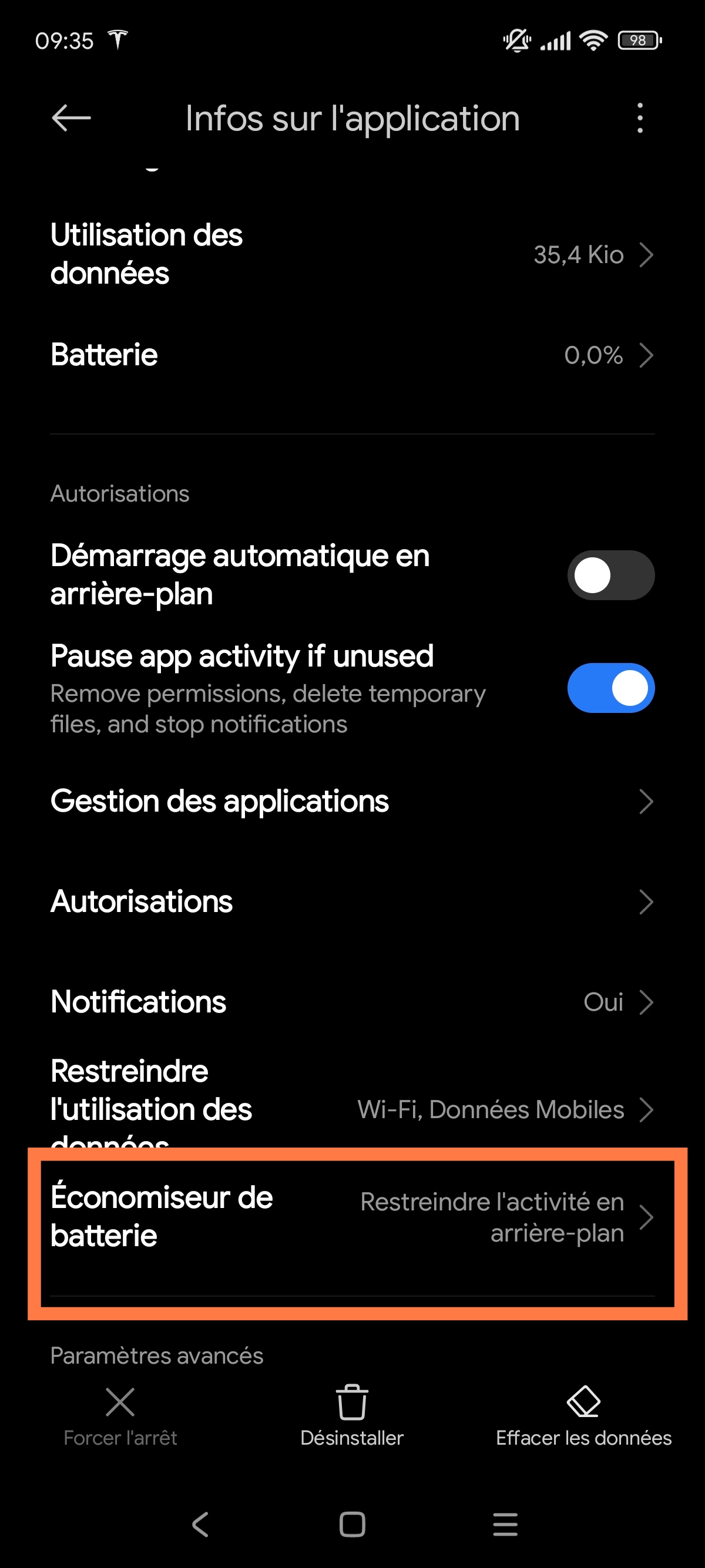View Batterie usage details
The width and height of the screenshot is (705, 1568).
point(352,355)
